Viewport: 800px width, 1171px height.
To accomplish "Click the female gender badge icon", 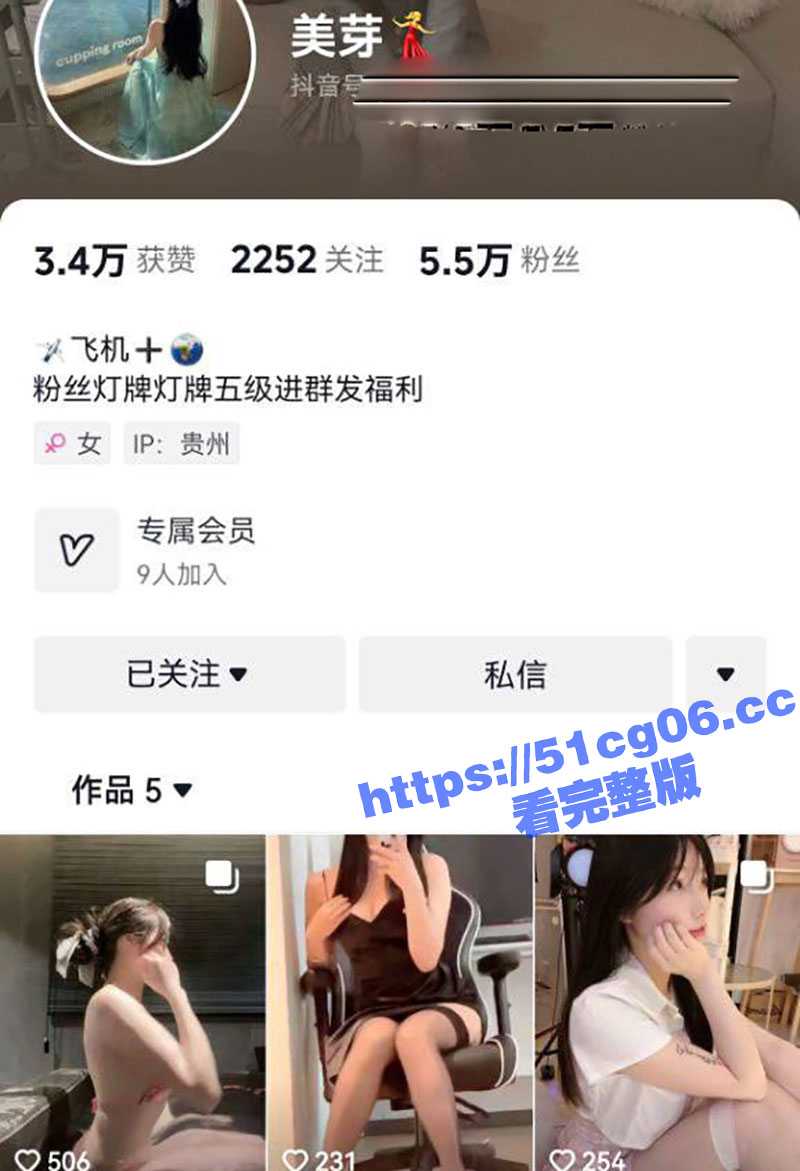I will [x=53, y=443].
